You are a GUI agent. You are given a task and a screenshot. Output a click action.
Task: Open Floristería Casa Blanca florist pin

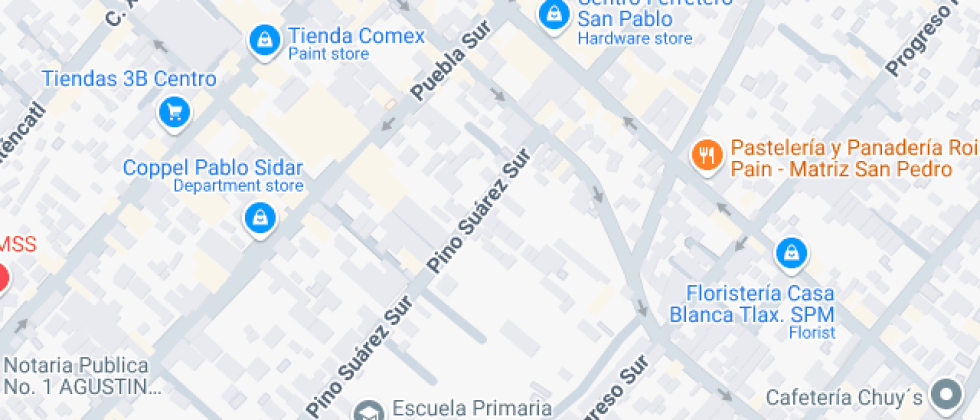tap(791, 253)
